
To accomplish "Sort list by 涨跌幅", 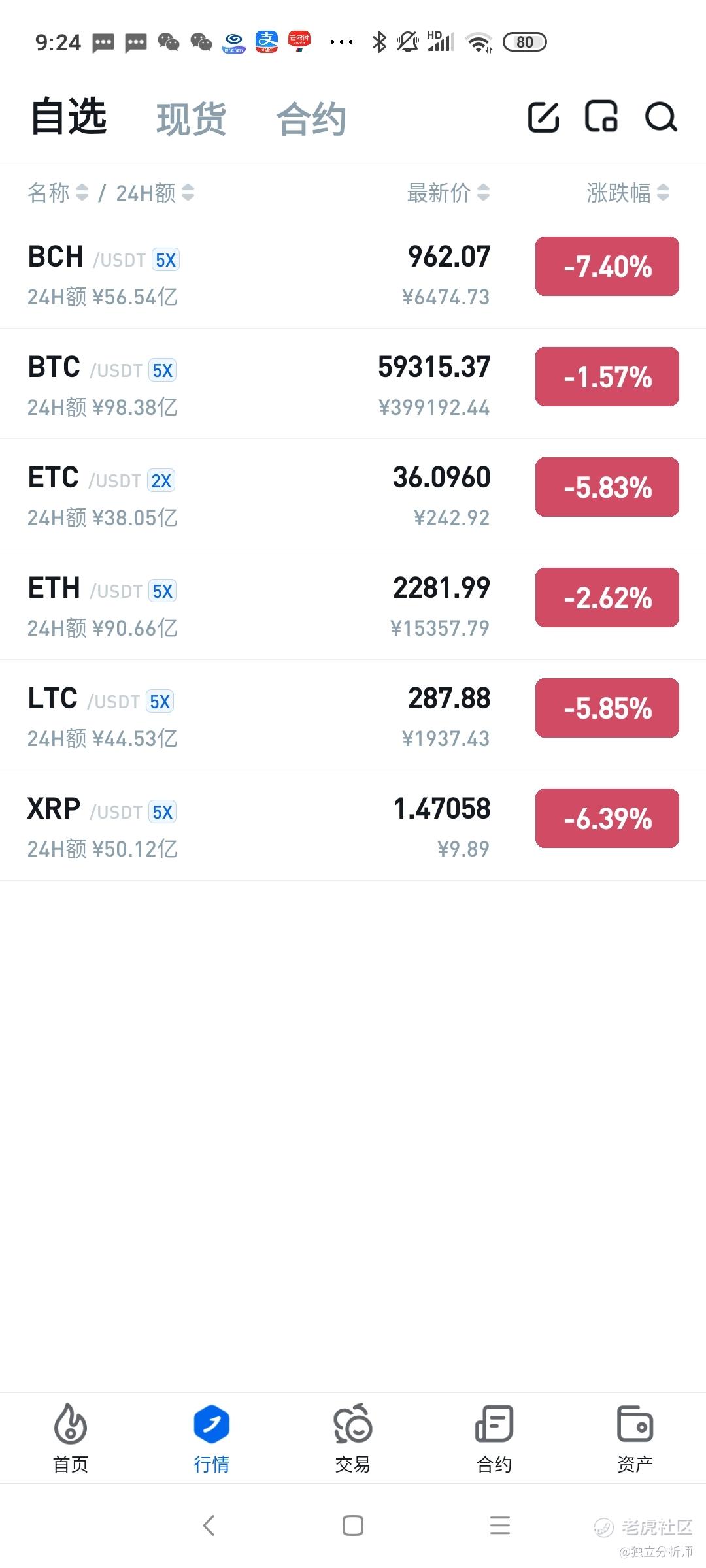I will 628,193.
